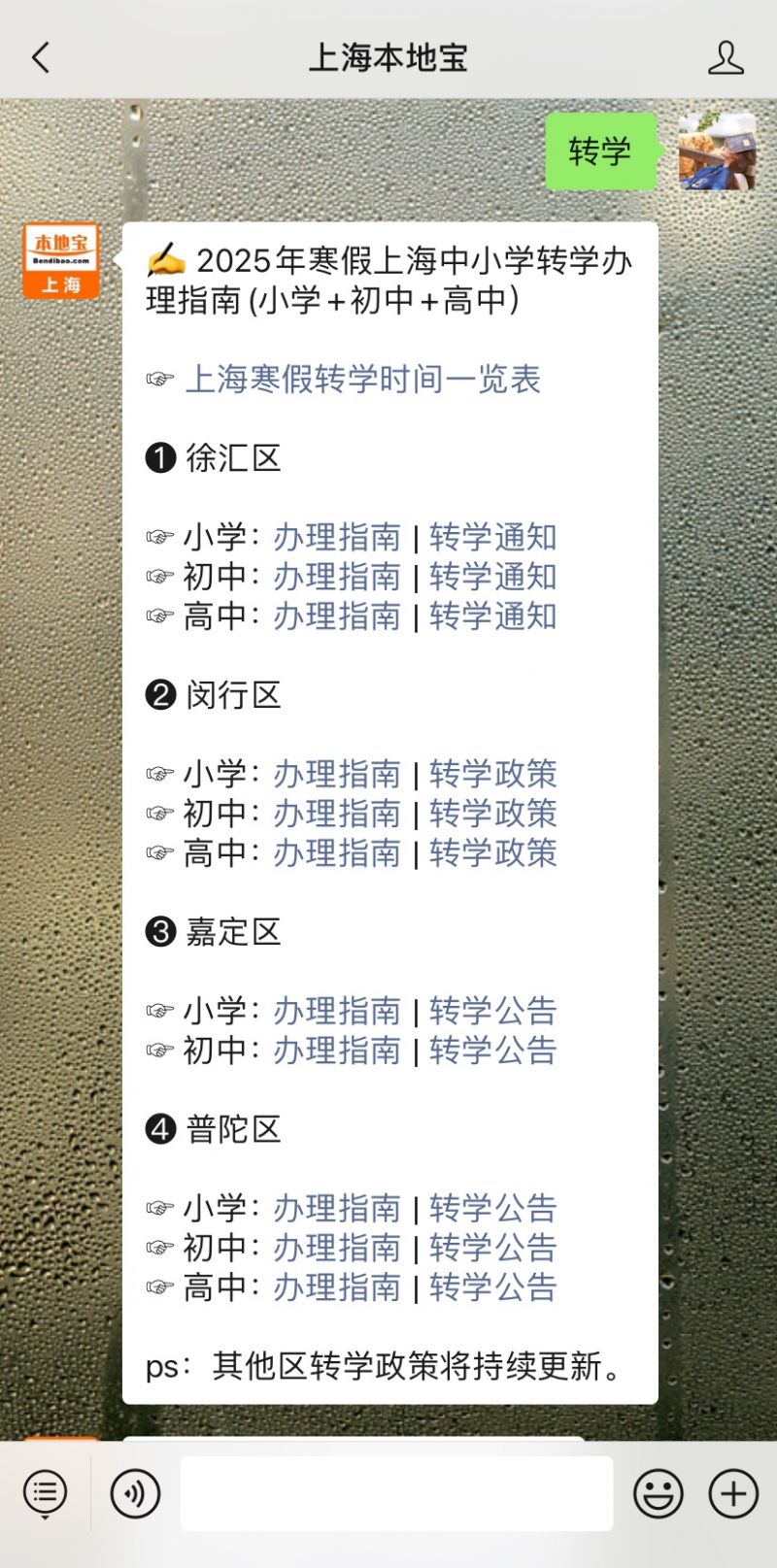
Task: Open 上海寒假转学时间一览表 link
Action: [363, 380]
